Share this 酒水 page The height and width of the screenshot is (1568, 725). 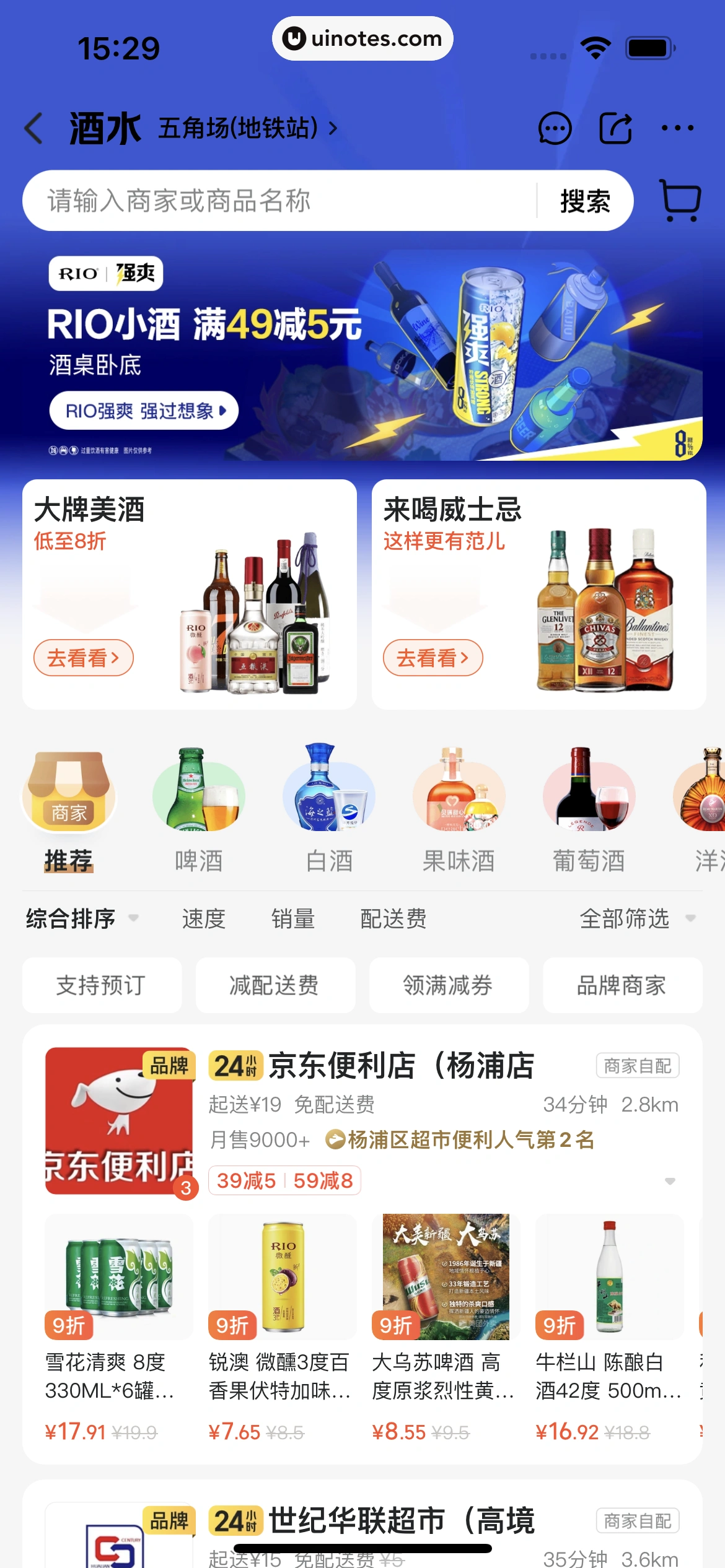click(x=615, y=128)
